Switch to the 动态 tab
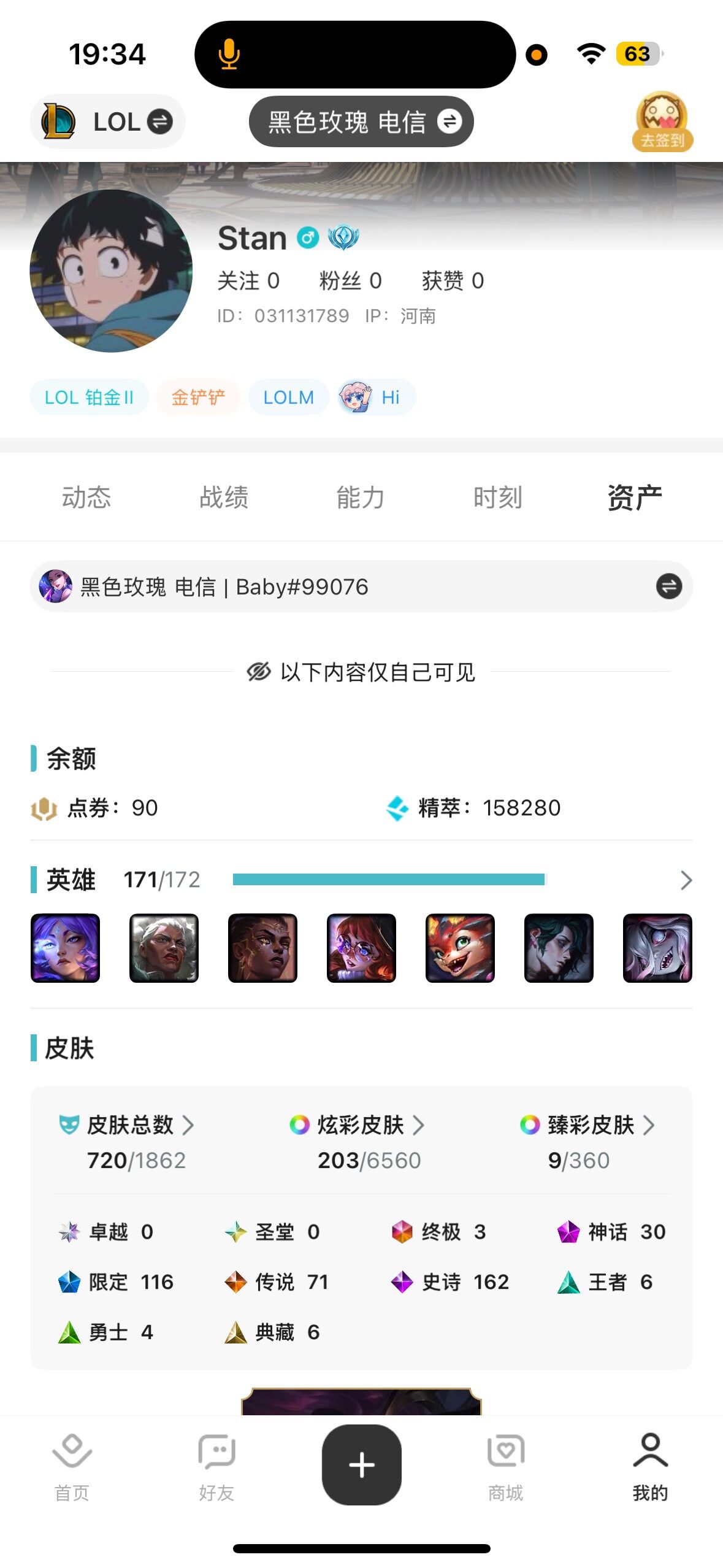 86,497
